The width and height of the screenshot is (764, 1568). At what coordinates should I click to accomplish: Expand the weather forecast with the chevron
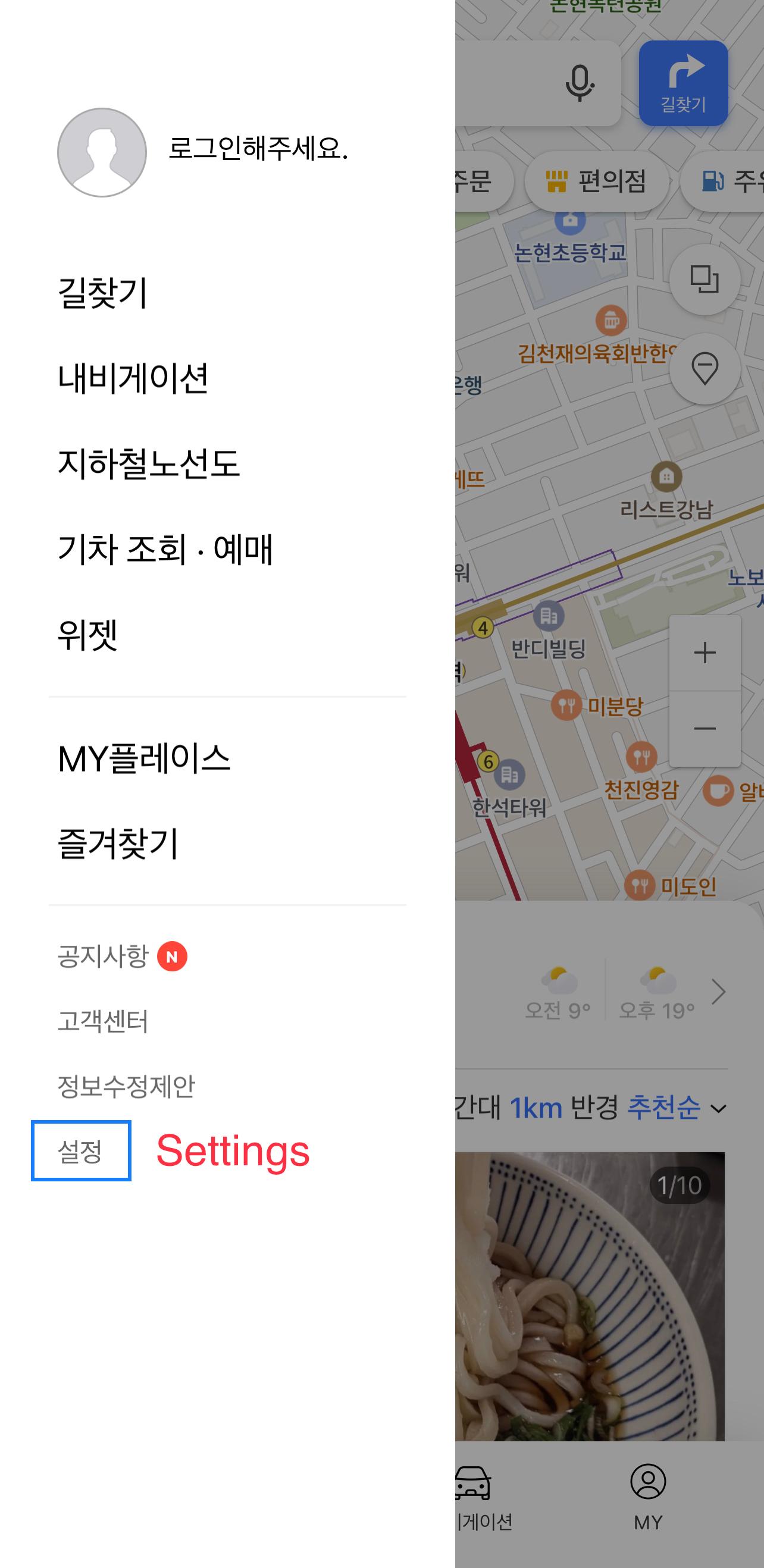[719, 992]
